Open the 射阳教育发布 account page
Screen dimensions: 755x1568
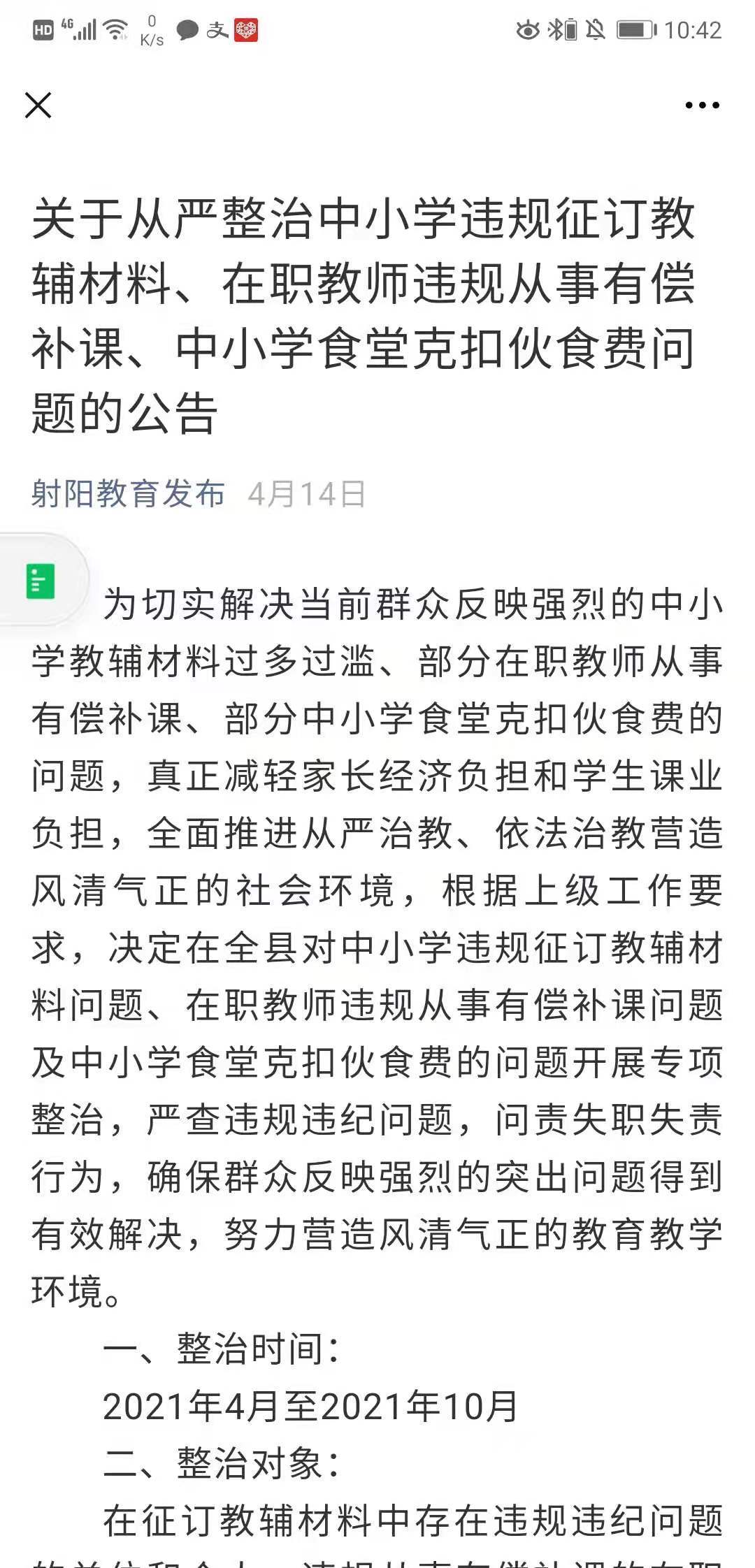(x=128, y=494)
